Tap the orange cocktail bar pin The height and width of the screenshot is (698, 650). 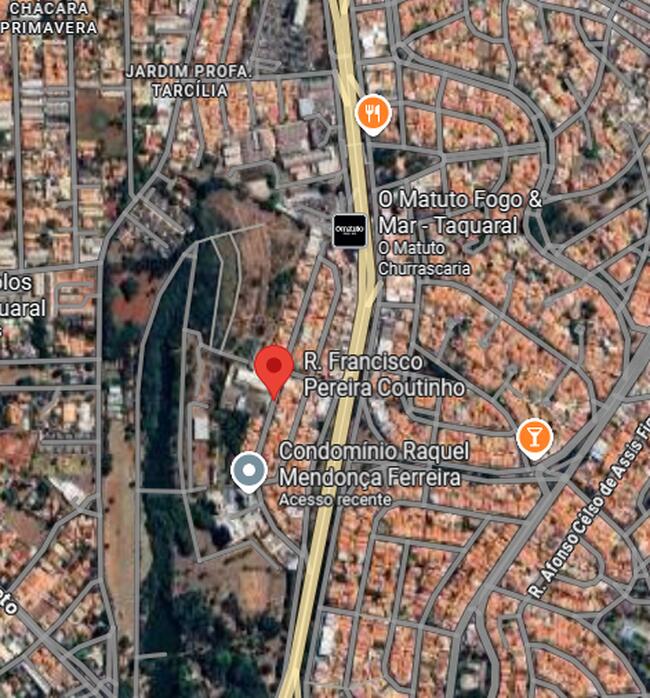click(x=535, y=437)
